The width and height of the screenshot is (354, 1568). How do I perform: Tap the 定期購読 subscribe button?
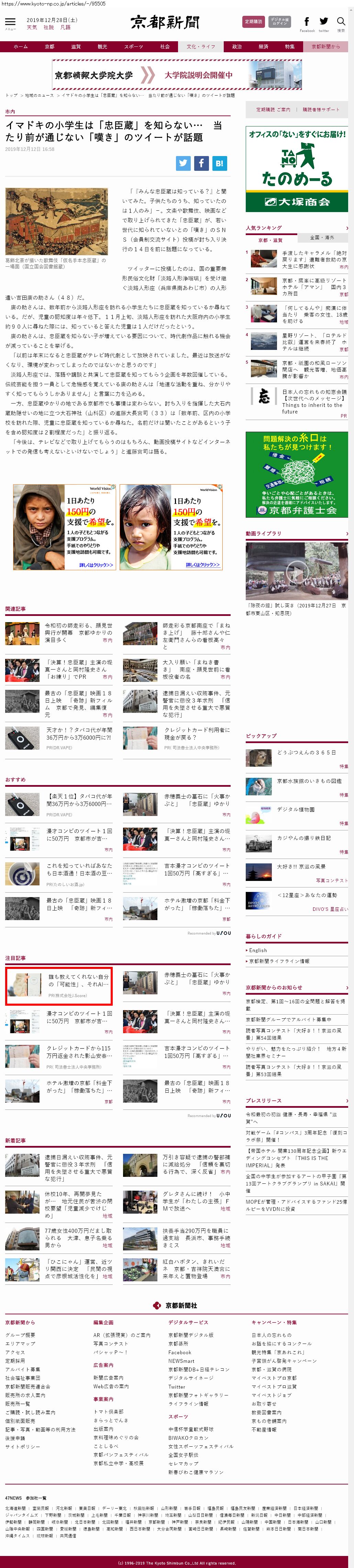pos(253,22)
